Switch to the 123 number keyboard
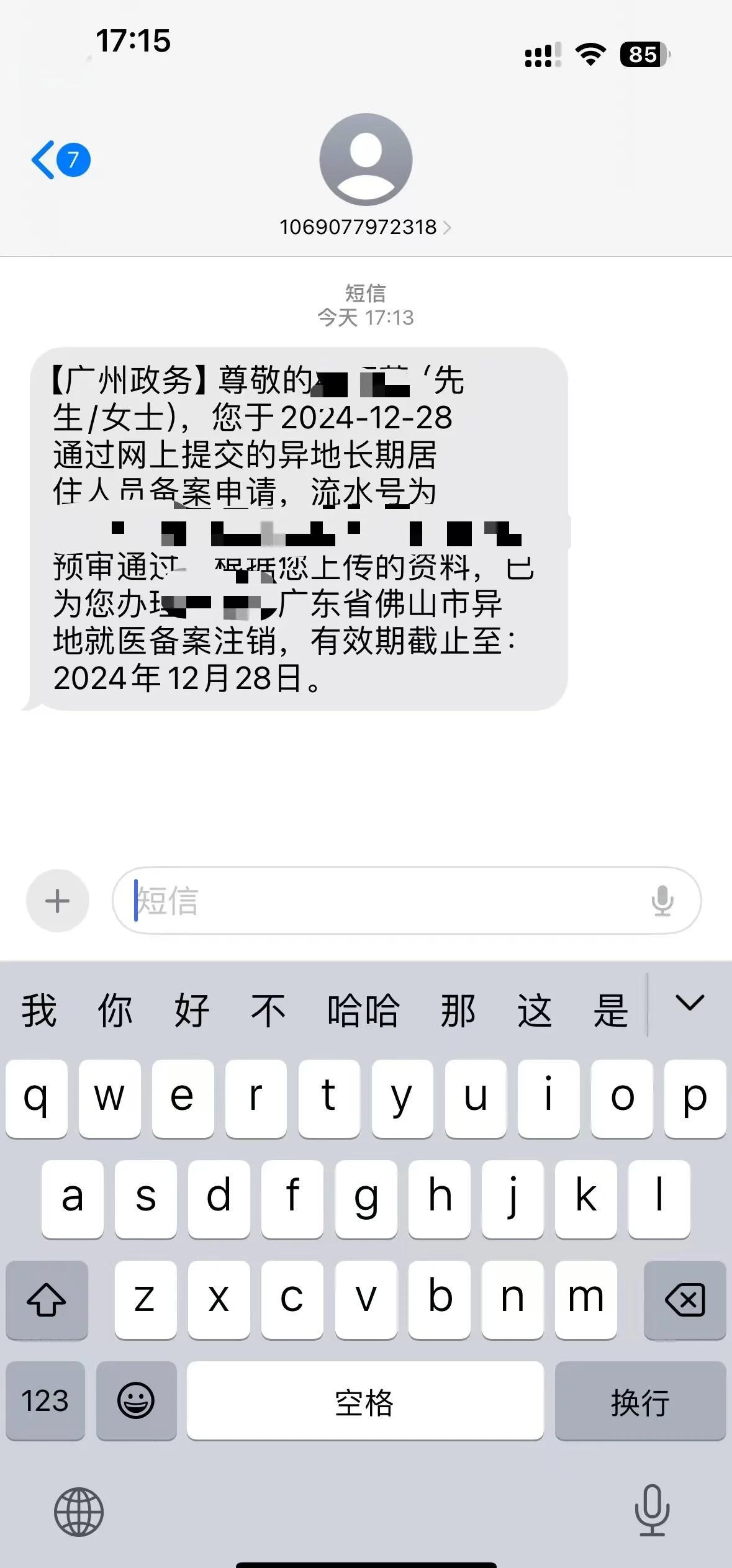This screenshot has width=732, height=1568. [x=45, y=1402]
